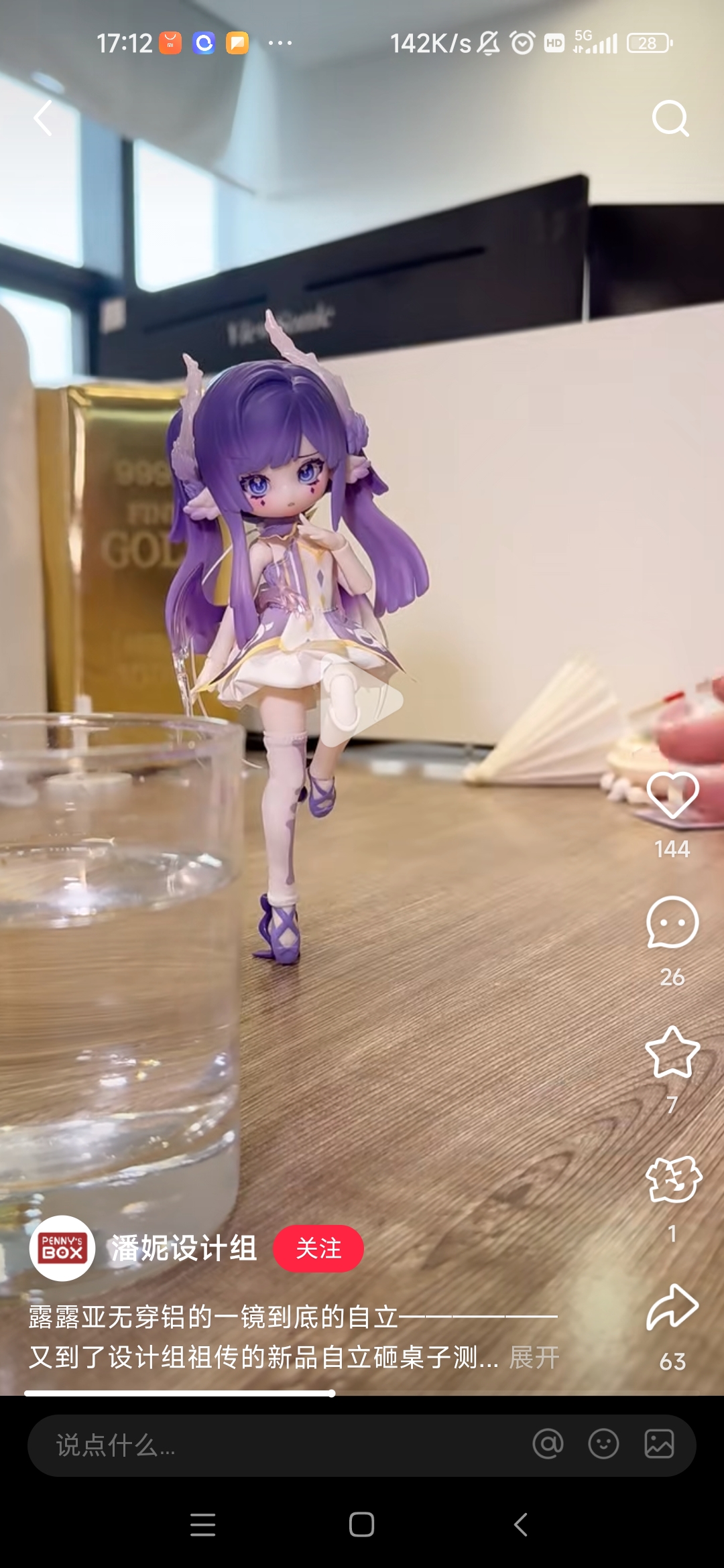Share the video using the arrow icon

(x=672, y=1307)
